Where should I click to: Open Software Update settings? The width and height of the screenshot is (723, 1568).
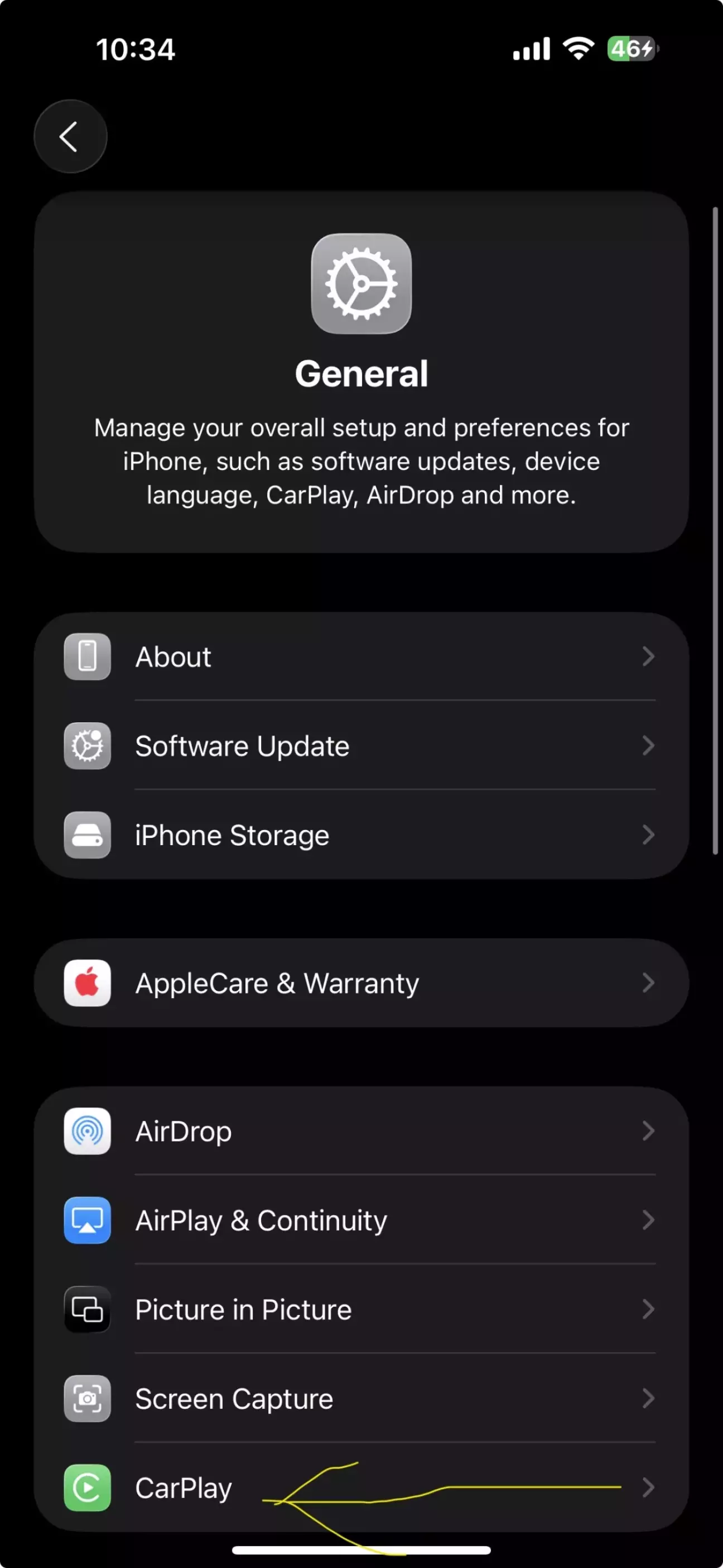click(x=360, y=746)
